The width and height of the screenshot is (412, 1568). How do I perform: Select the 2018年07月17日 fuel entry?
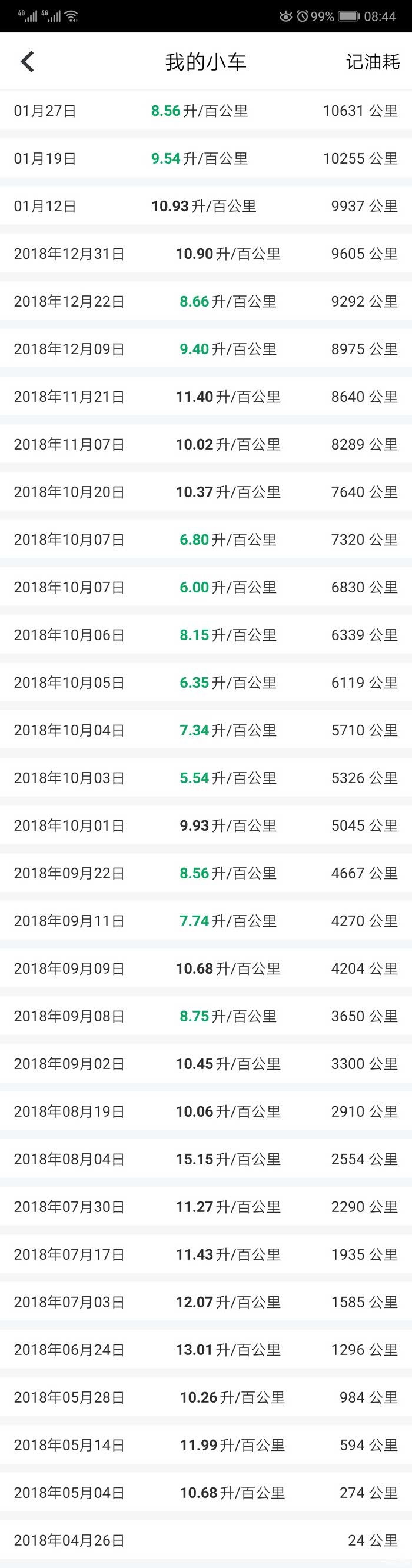pyautogui.click(x=205, y=1254)
